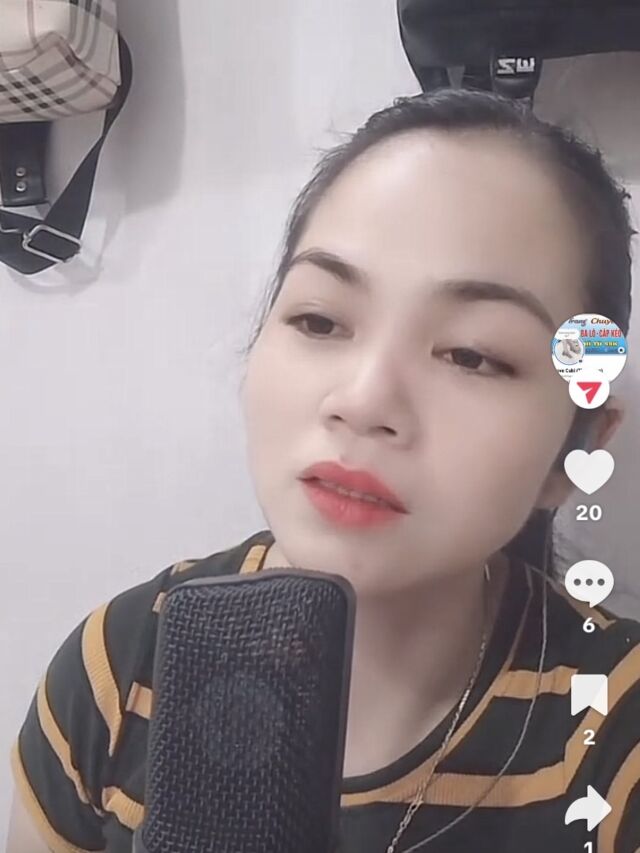Bookmark this video to favorites
640x853 pixels.
pos(589,695)
